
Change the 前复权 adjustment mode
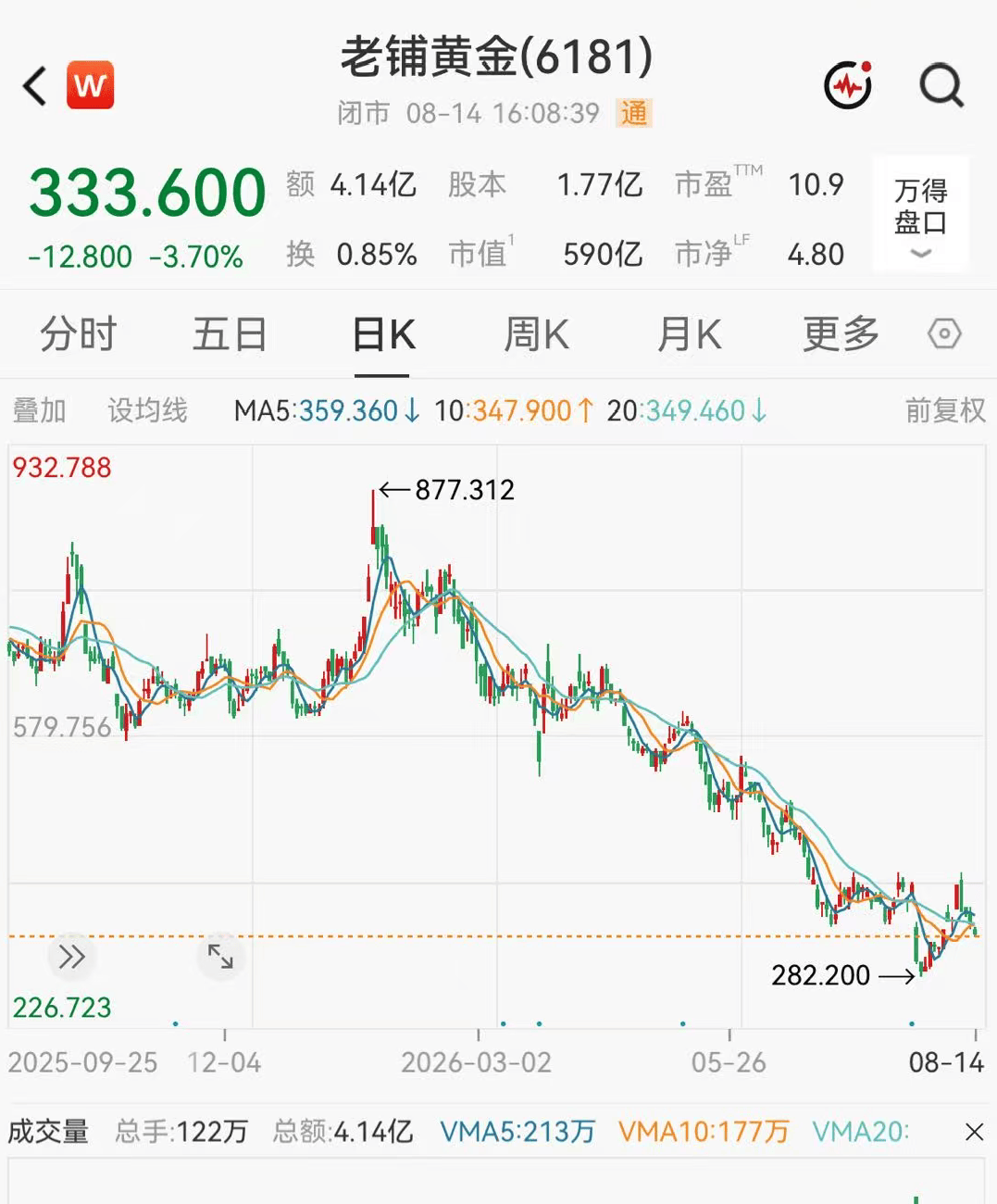click(x=945, y=410)
